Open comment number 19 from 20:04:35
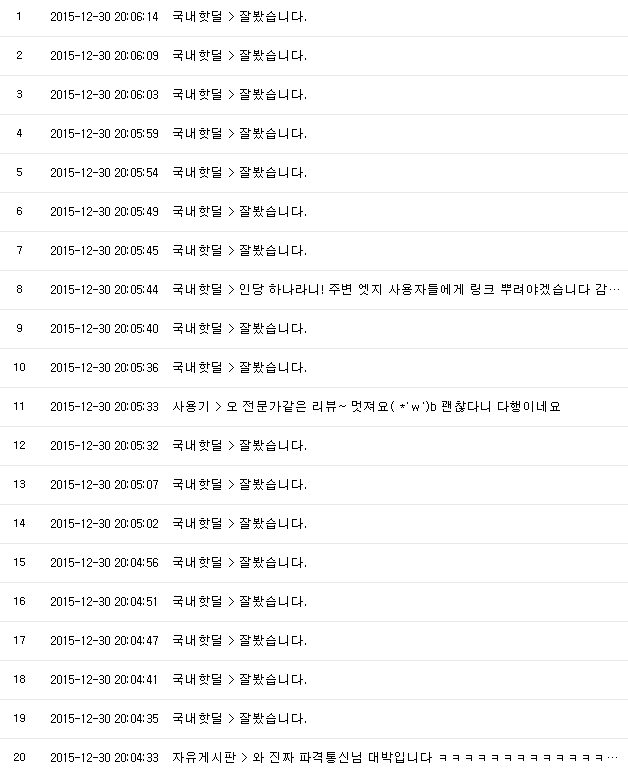 [240, 718]
